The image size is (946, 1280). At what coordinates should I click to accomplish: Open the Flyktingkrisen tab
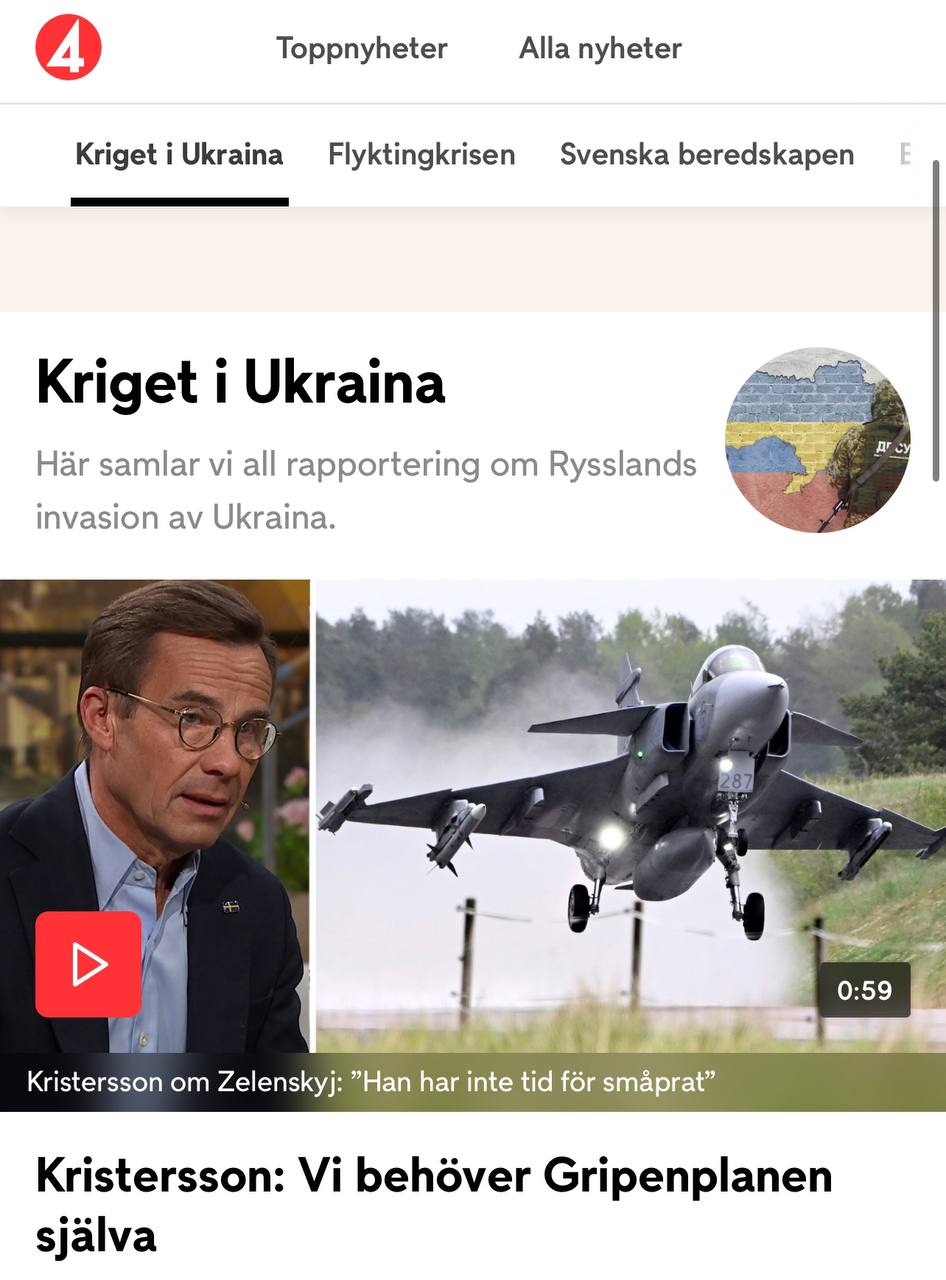(421, 155)
